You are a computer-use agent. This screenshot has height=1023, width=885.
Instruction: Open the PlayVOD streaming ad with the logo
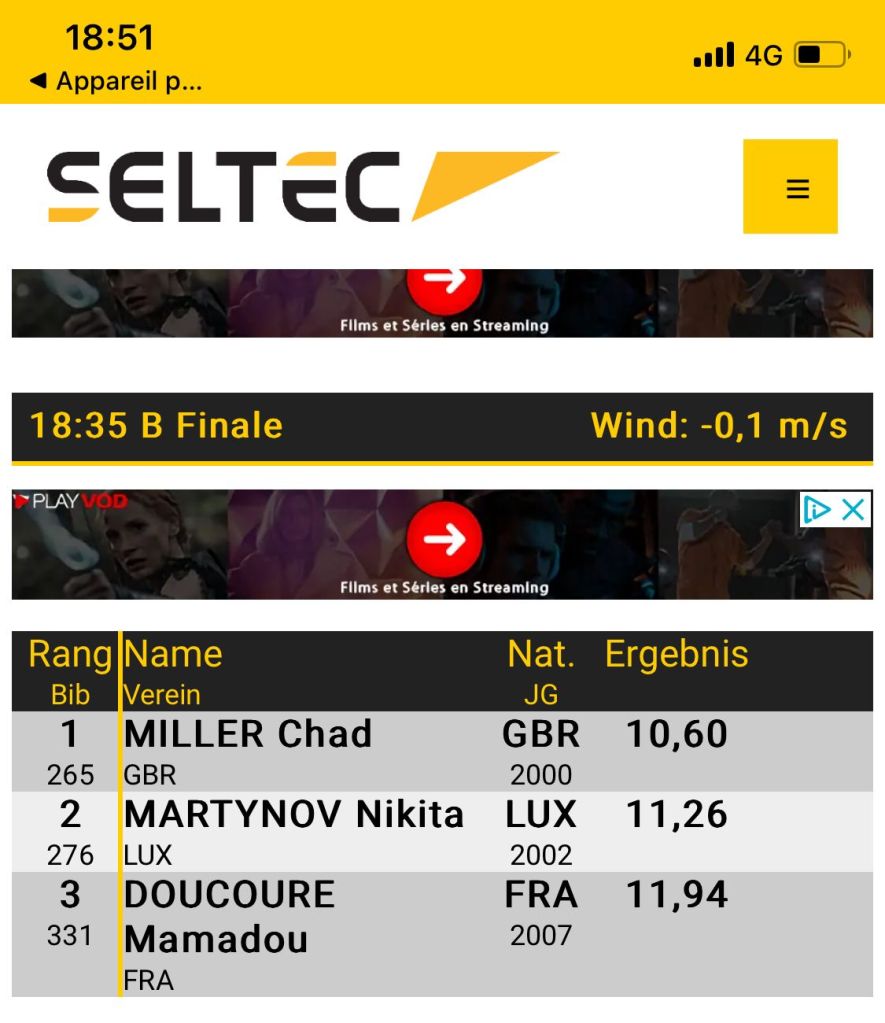coord(443,545)
